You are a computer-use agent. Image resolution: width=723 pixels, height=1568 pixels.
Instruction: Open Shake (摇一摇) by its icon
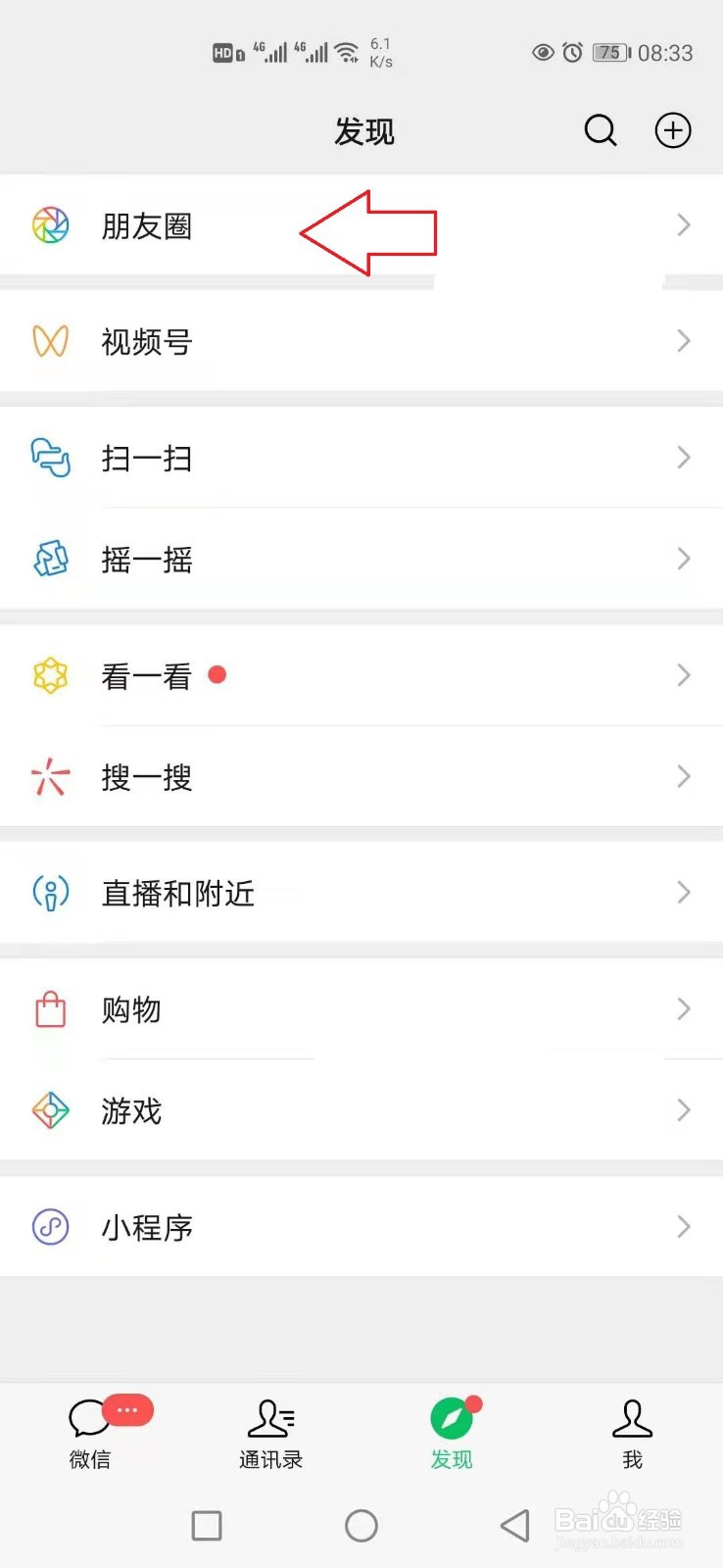(50, 559)
